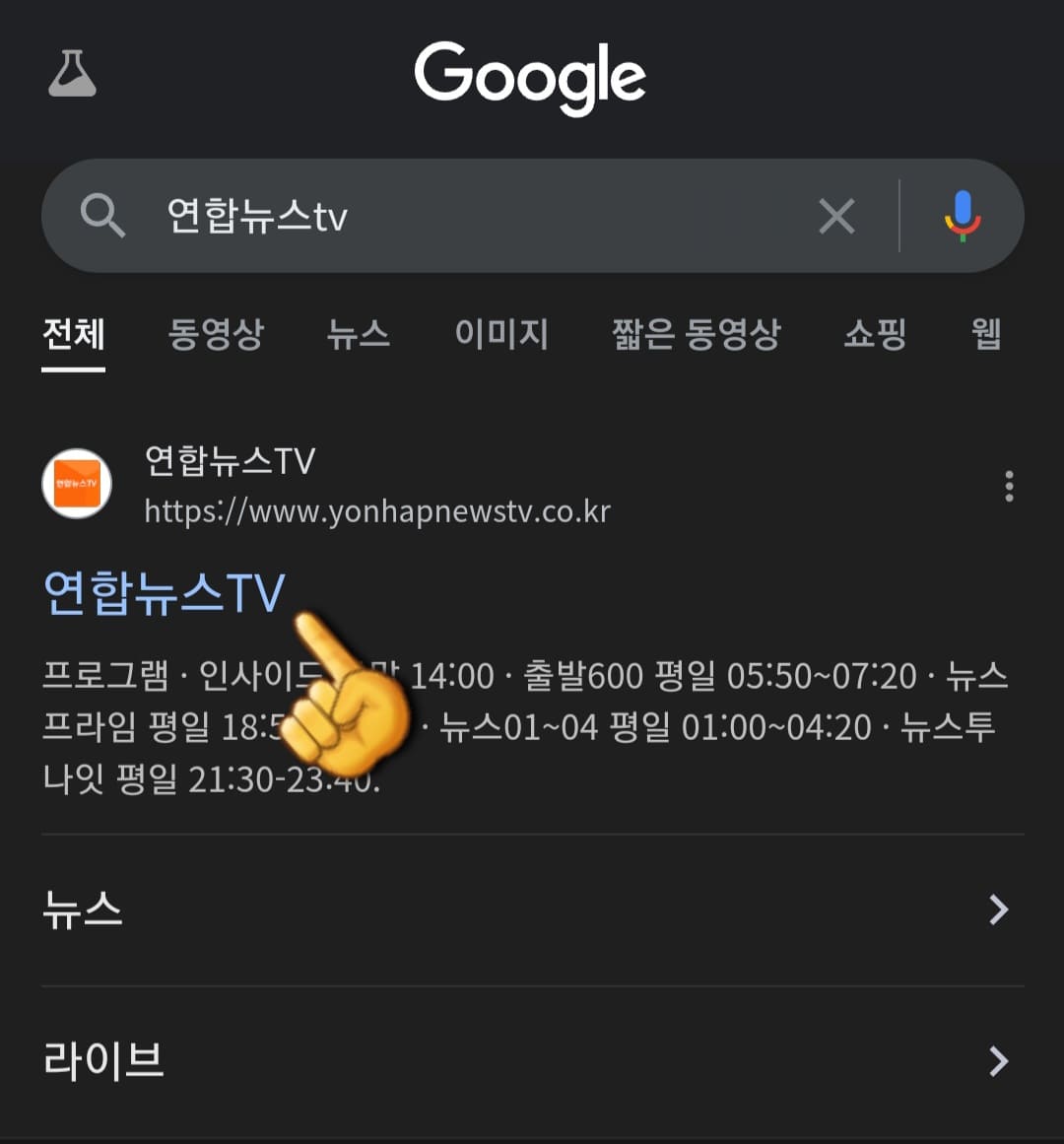Clear the search query with the X icon
The height and width of the screenshot is (1144, 1064).
[836, 216]
